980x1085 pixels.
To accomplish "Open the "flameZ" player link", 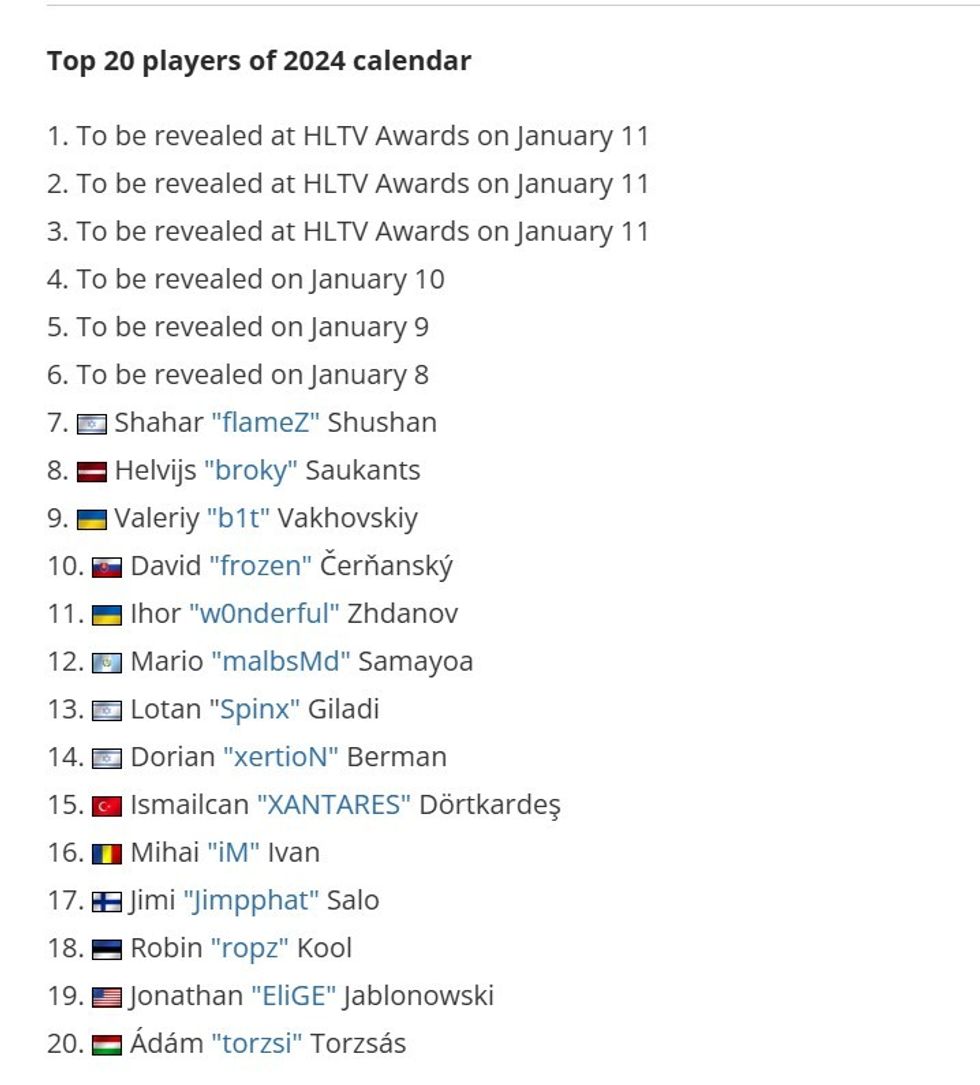I will 265,423.
